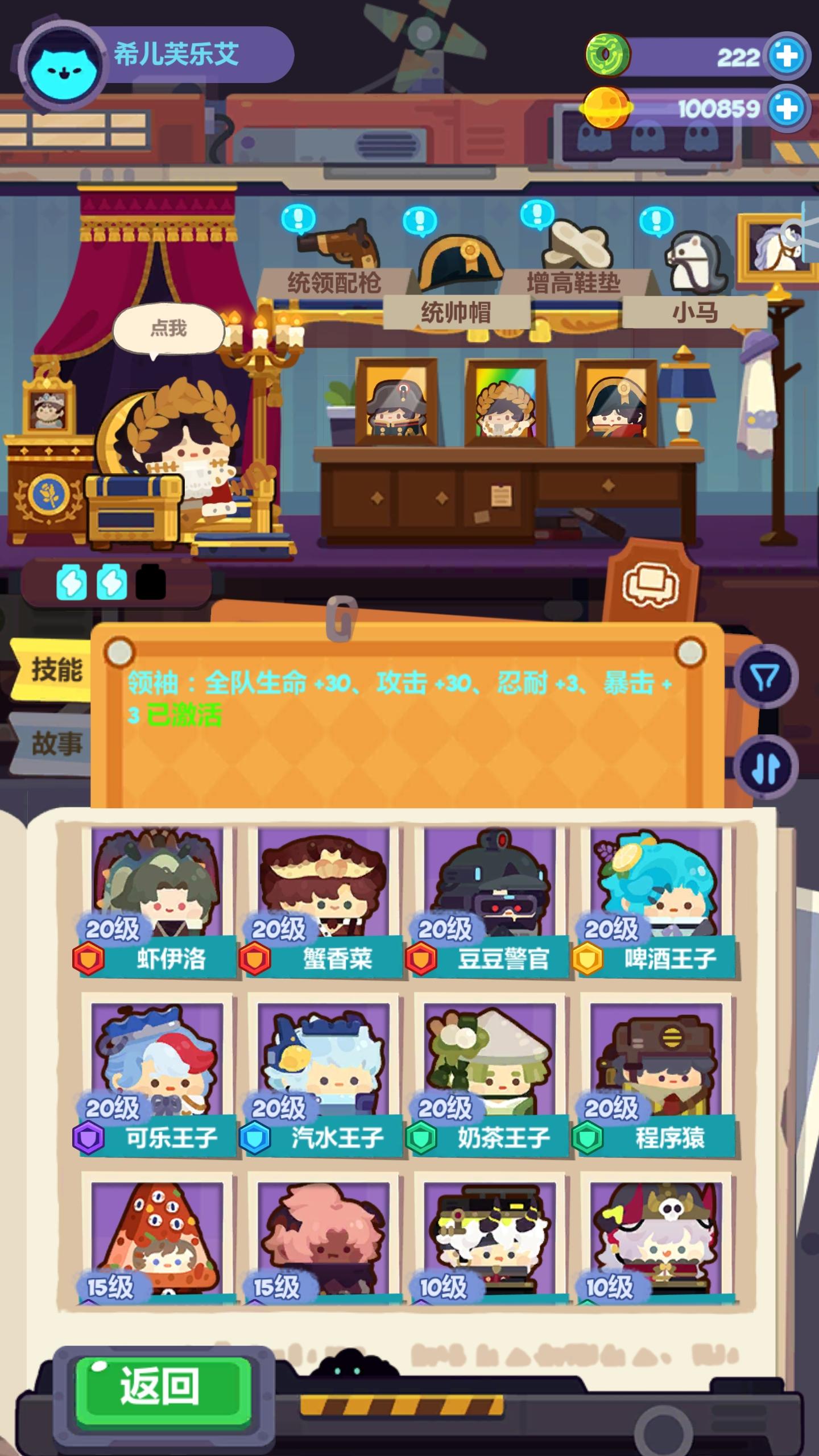Open the plus expander next to 222 currency
This screenshot has width=819, height=1456.
point(788,56)
